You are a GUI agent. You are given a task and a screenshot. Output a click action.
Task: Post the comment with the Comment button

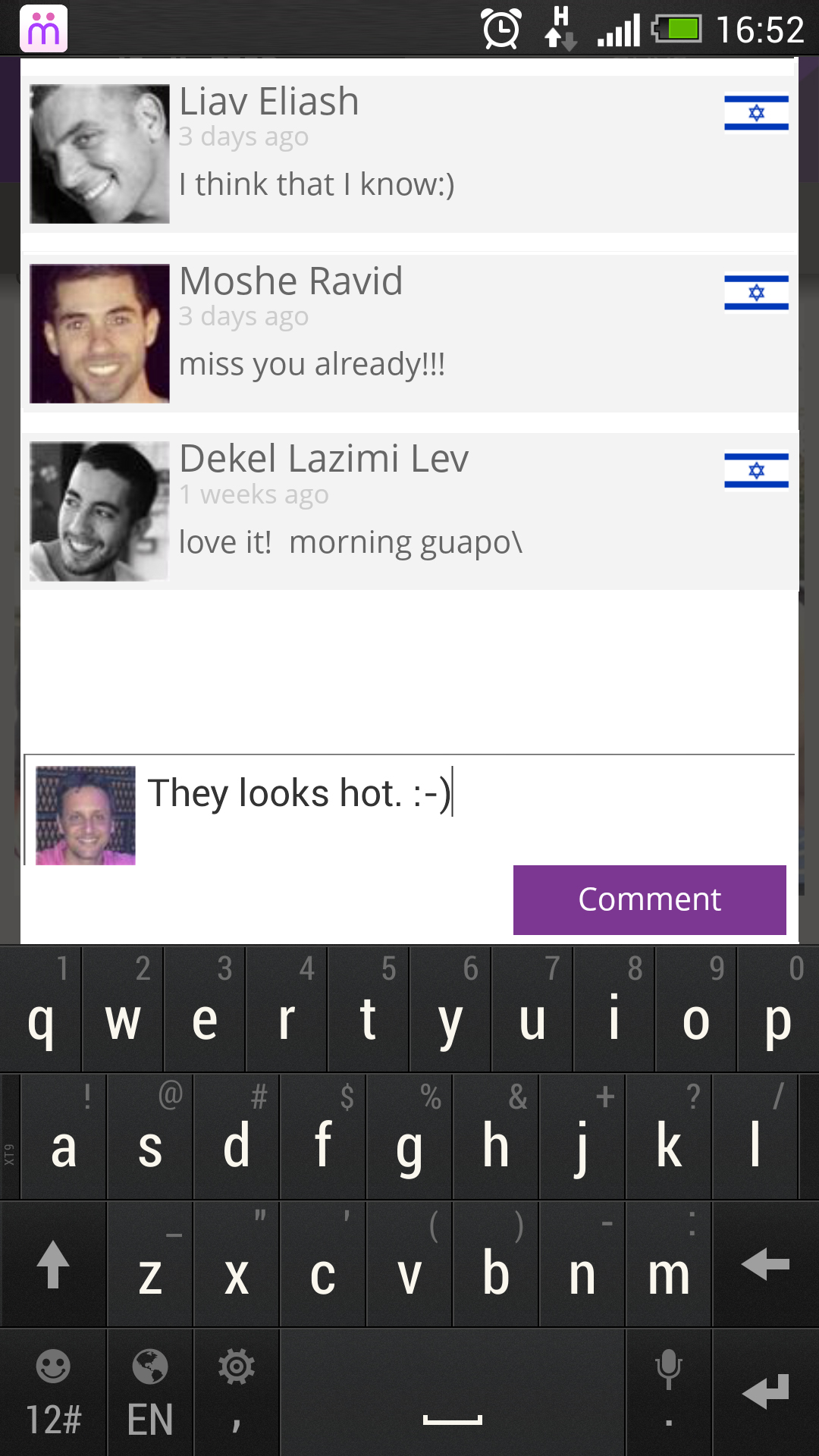649,899
